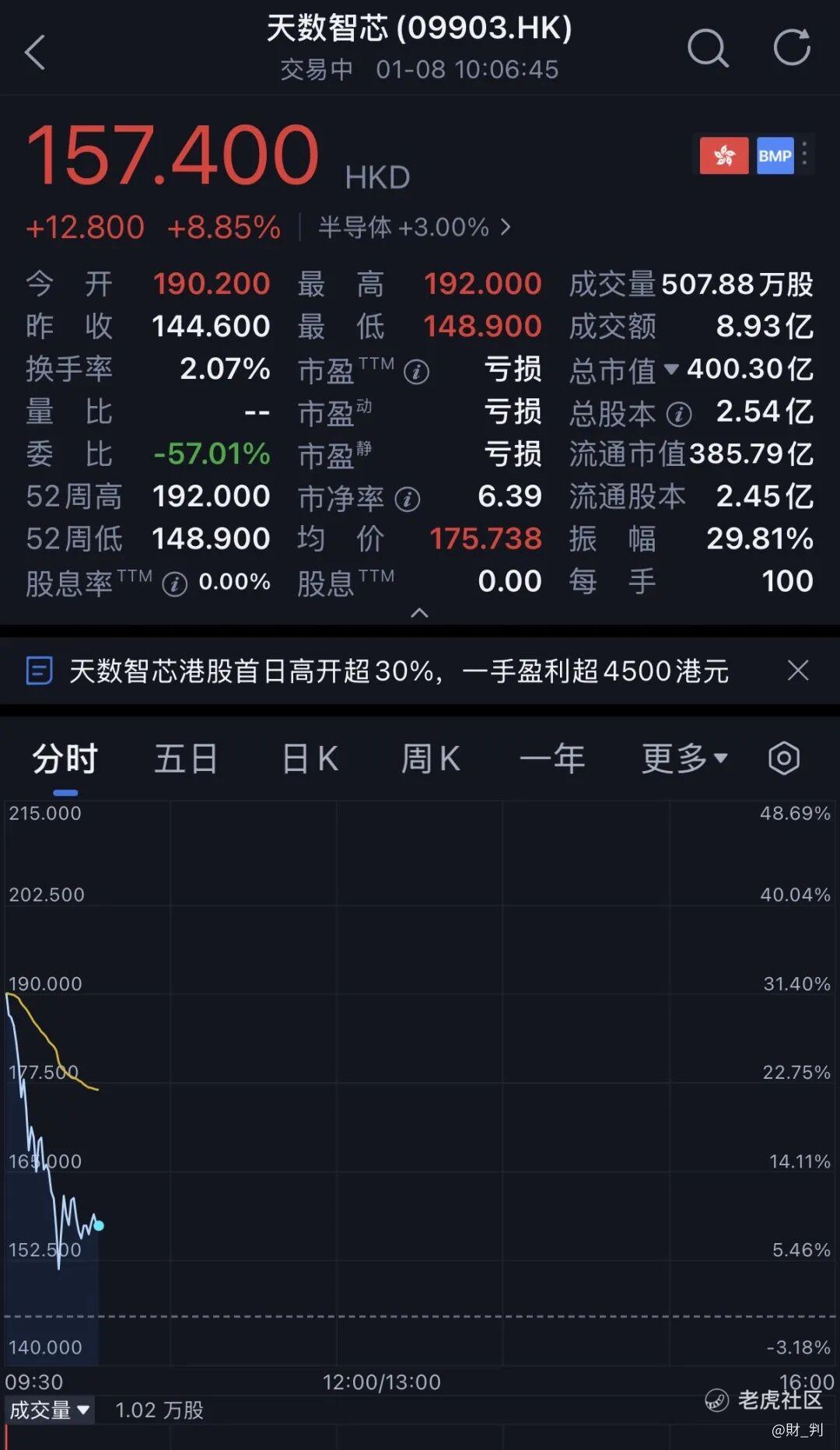Select the 分时 chart tab
Screen dimensions: 840x1450
[x=65, y=759]
